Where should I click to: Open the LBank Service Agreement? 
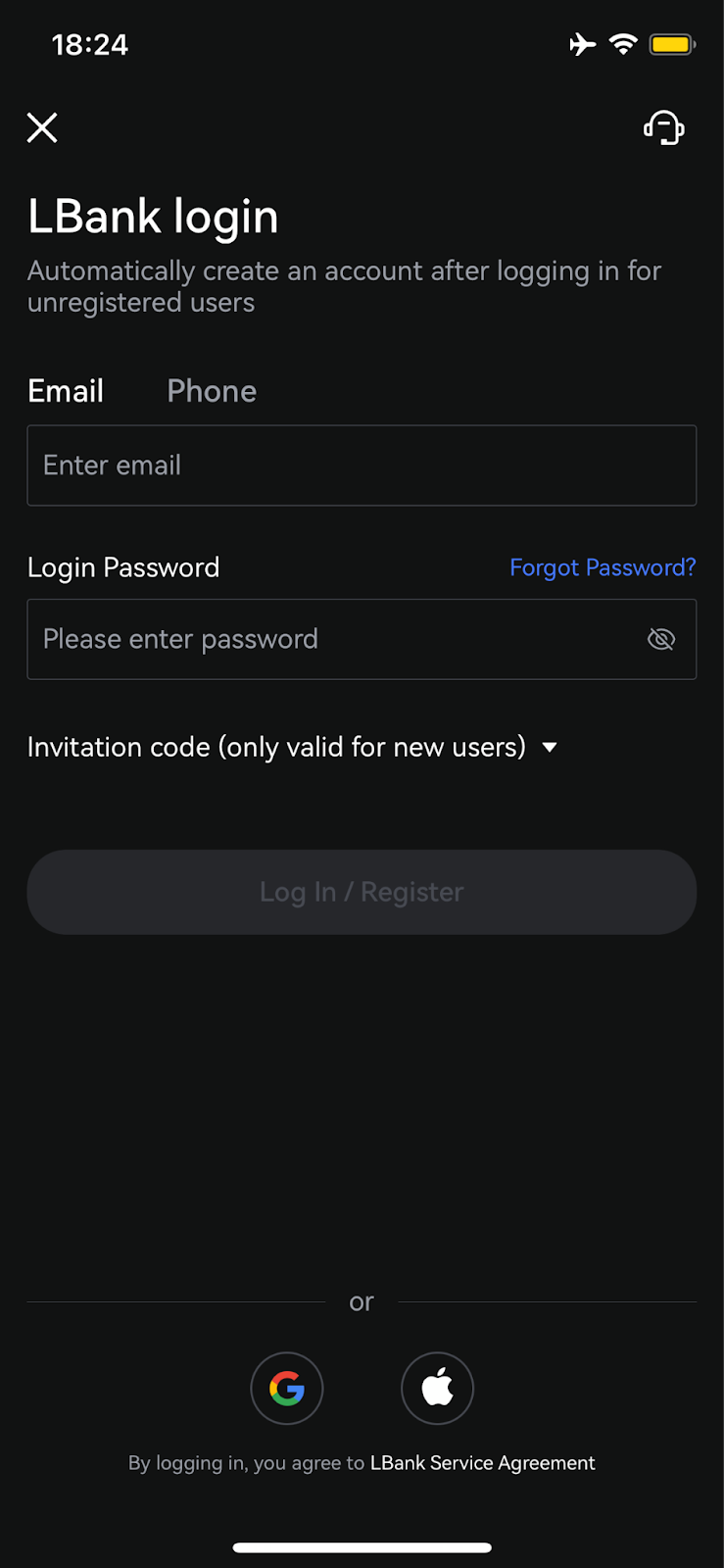click(x=482, y=1463)
